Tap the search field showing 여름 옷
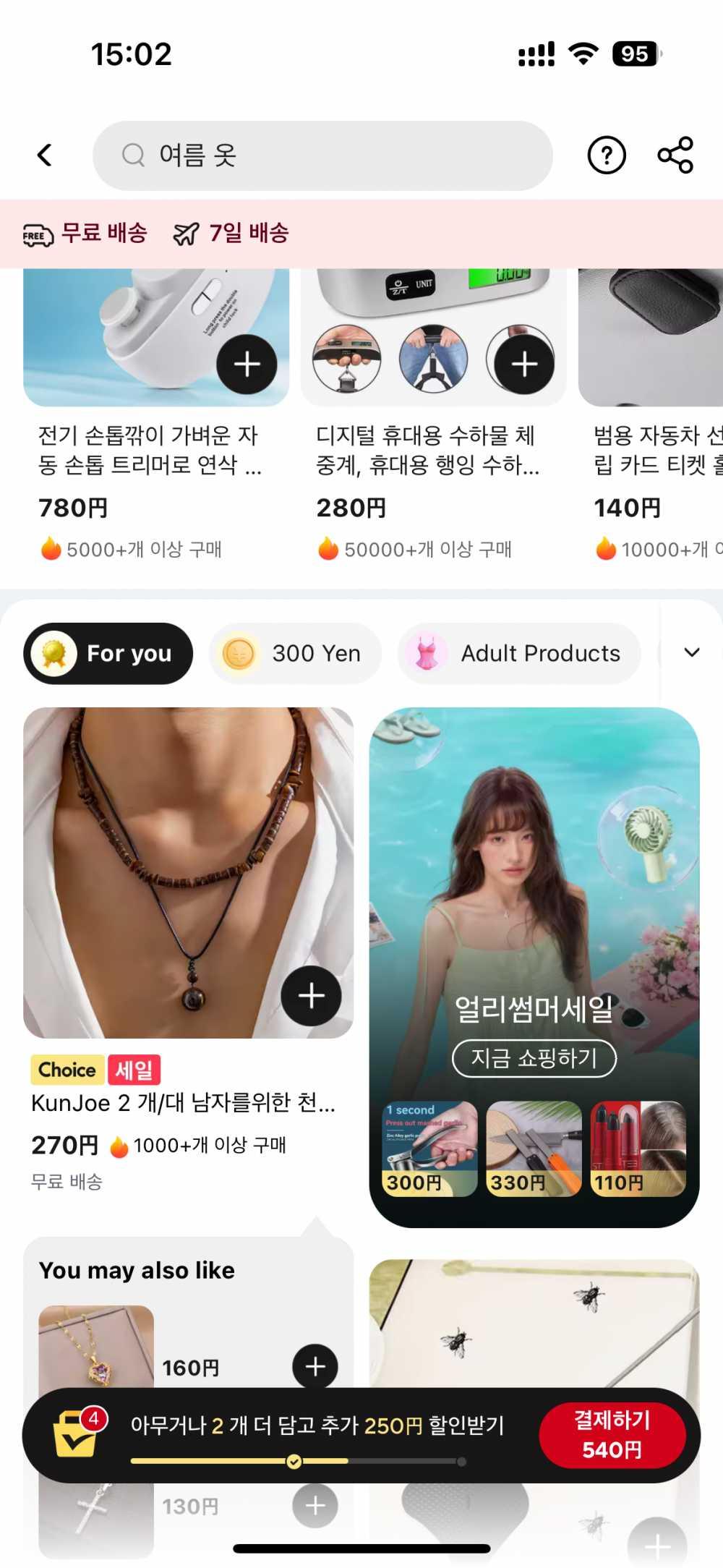 pos(322,155)
